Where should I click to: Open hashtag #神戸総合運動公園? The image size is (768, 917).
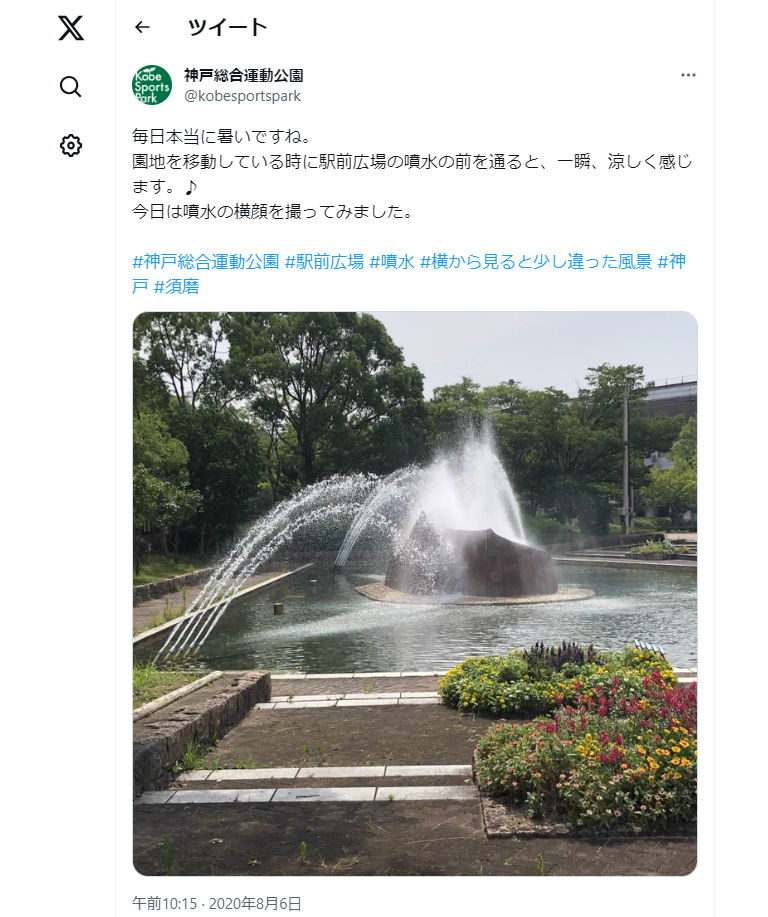click(206, 262)
